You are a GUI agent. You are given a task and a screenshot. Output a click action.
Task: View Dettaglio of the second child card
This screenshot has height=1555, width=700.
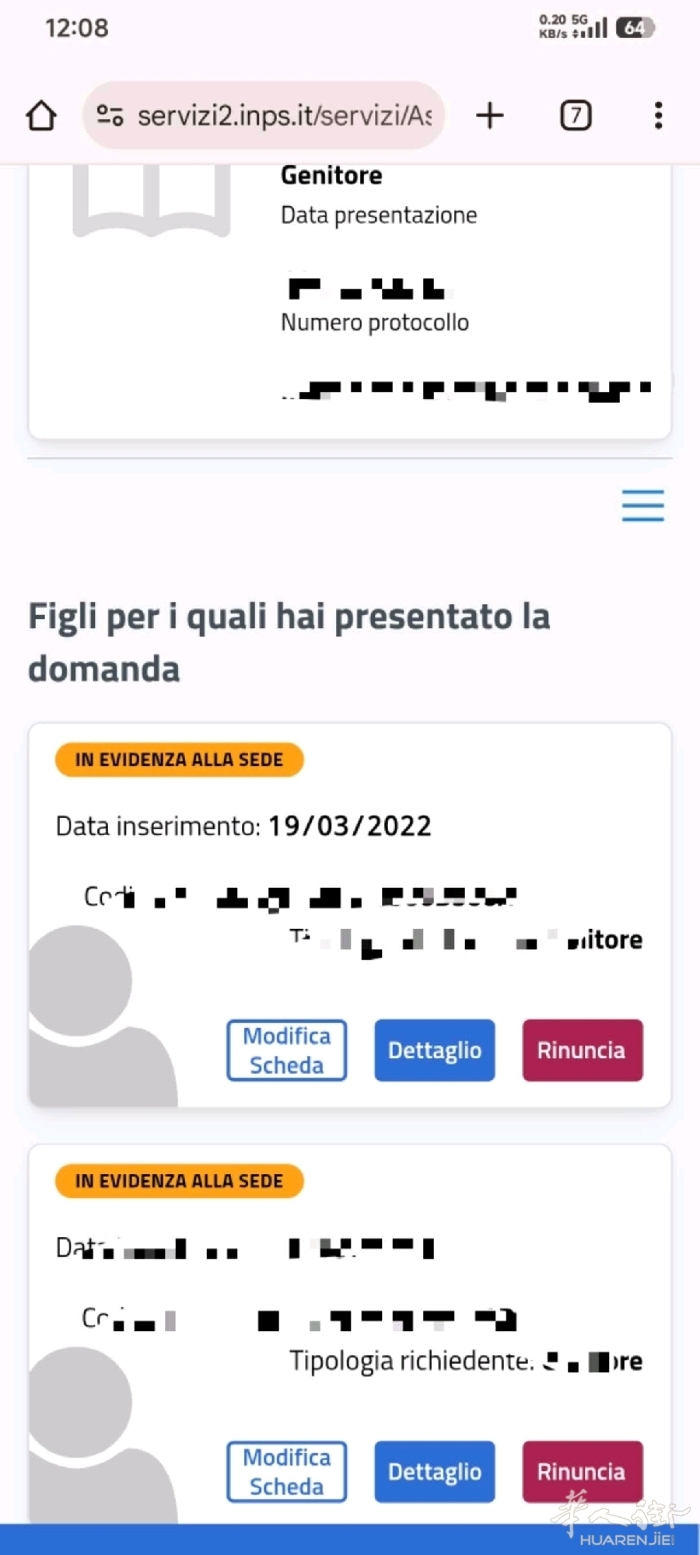(434, 1471)
